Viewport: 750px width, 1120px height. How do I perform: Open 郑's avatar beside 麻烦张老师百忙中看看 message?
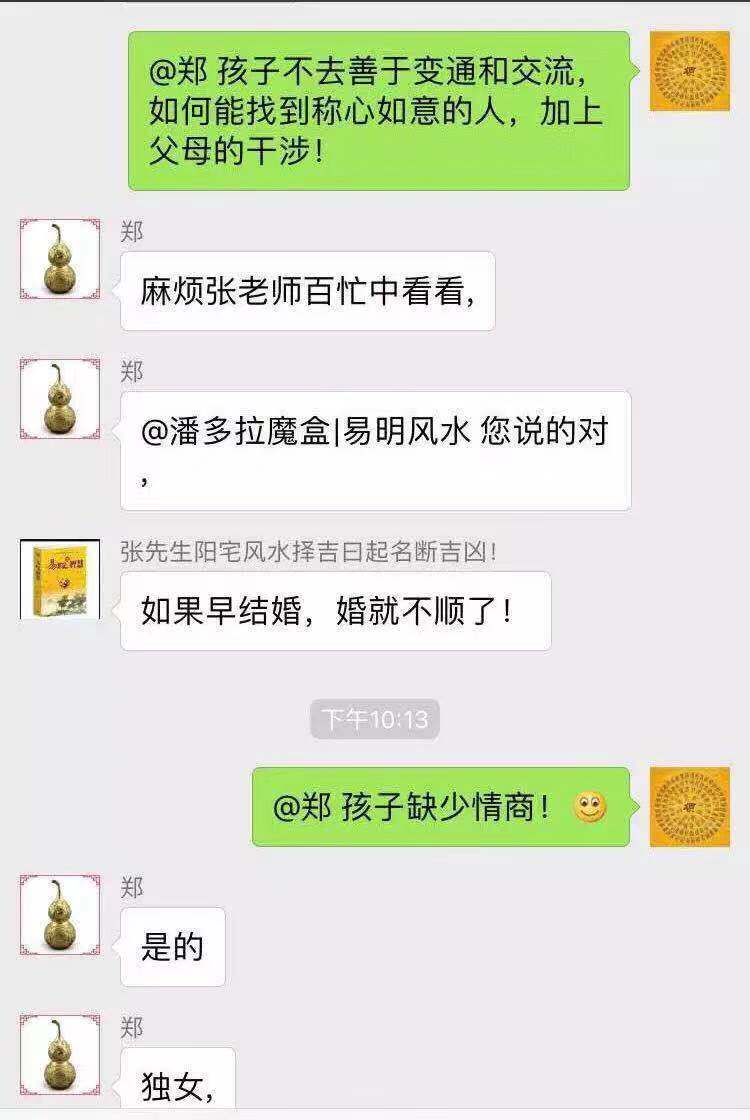pyautogui.click(x=60, y=259)
